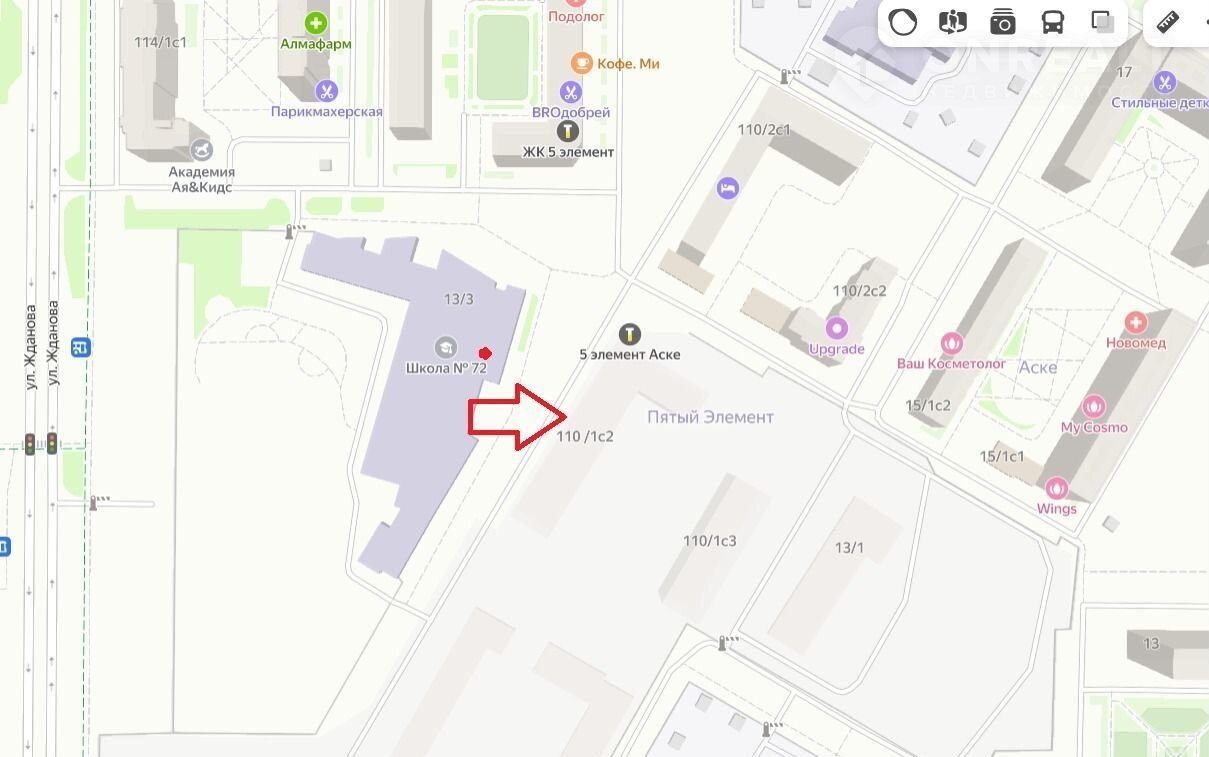1209x757 pixels.
Task: Open the Upgrade place marker
Action: (836, 328)
